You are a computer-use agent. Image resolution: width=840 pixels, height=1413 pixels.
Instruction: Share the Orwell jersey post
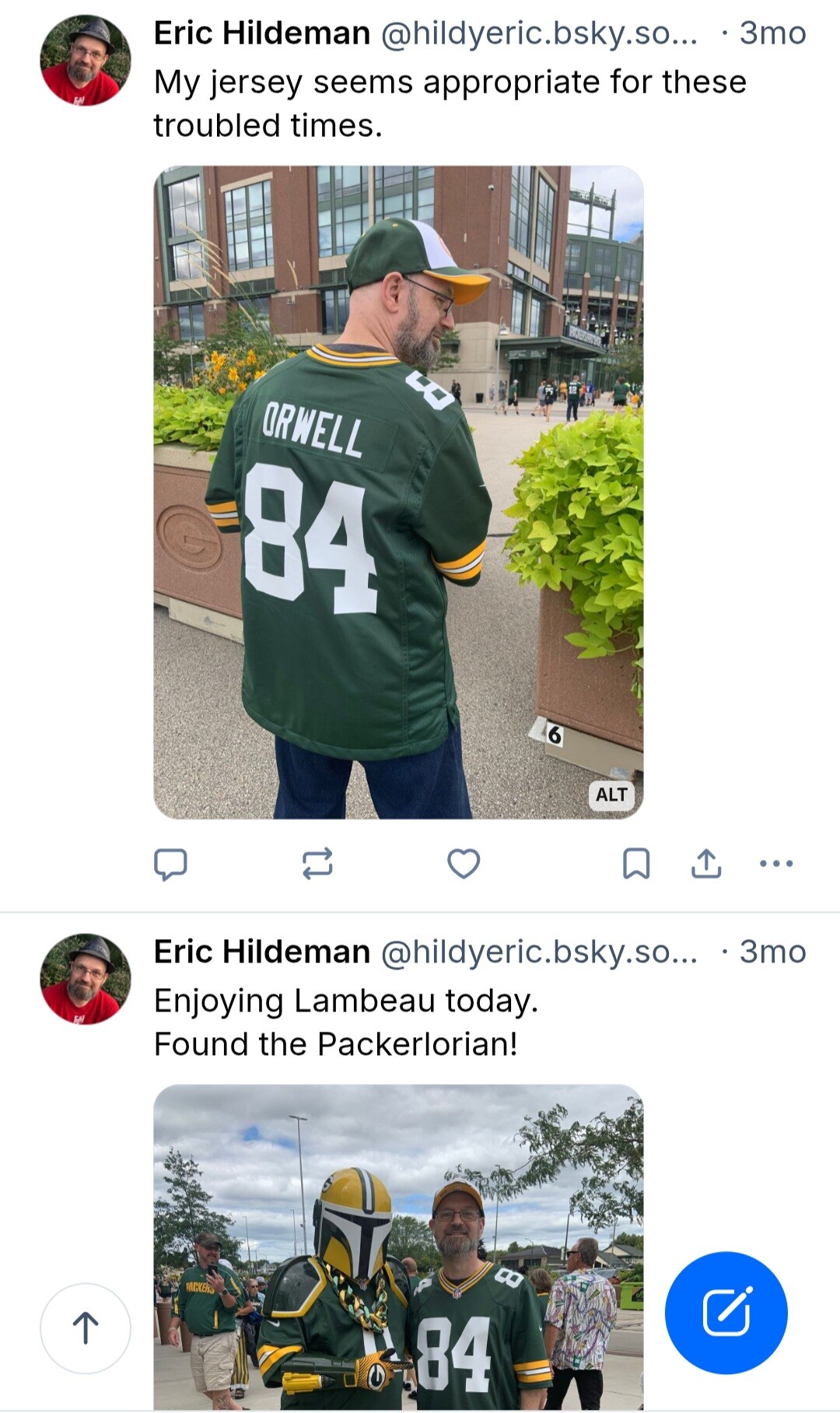(706, 864)
